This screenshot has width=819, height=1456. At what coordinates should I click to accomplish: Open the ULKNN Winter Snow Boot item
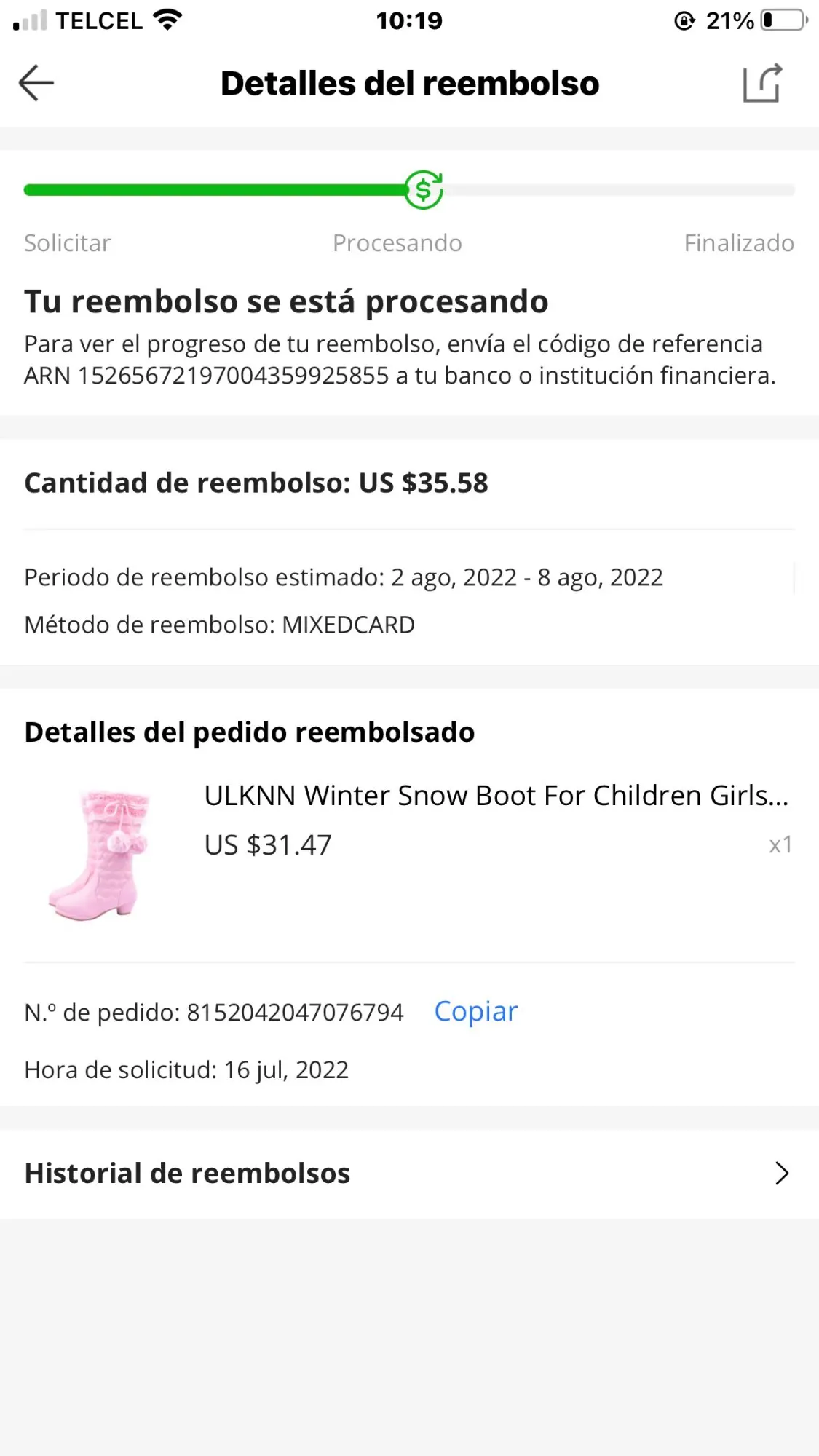click(495, 796)
